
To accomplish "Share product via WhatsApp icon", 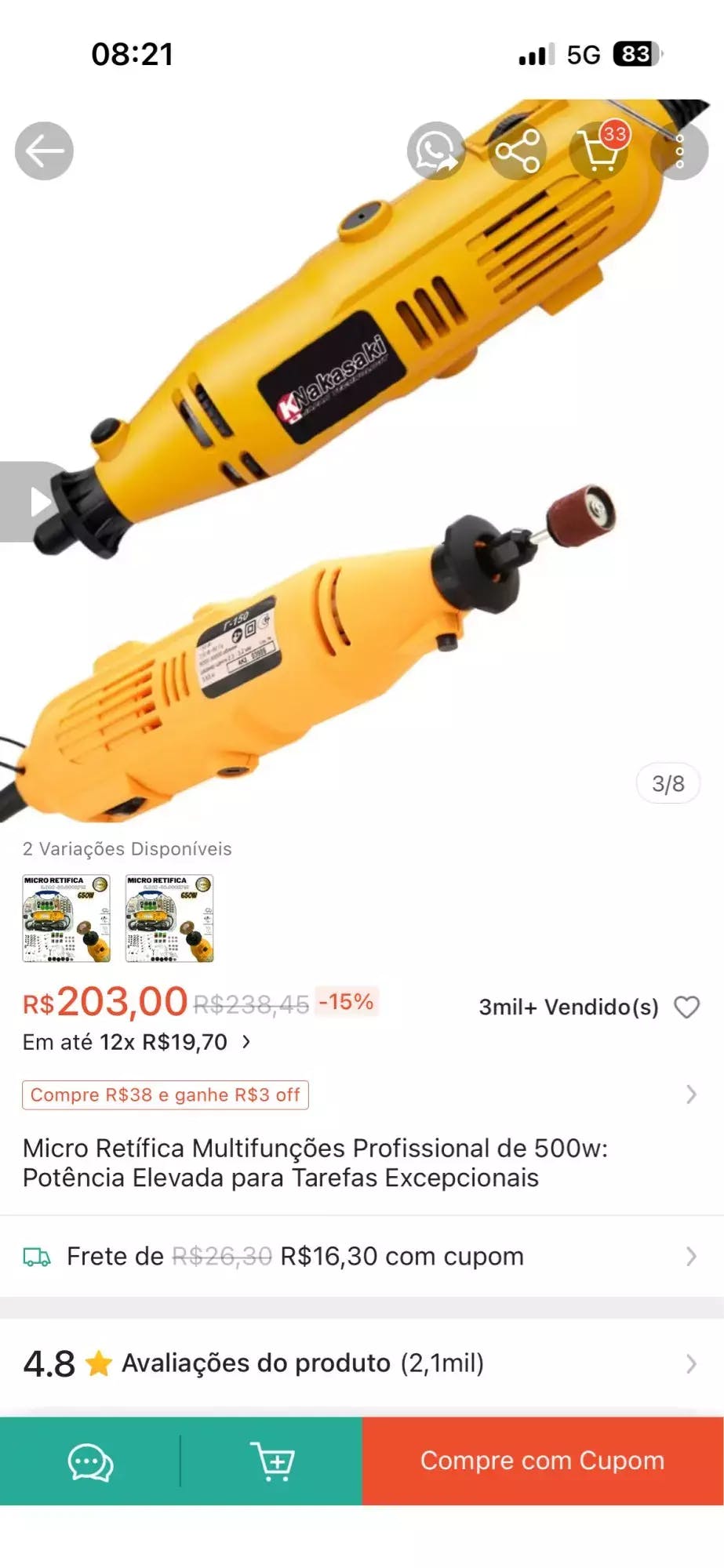I will point(436,151).
